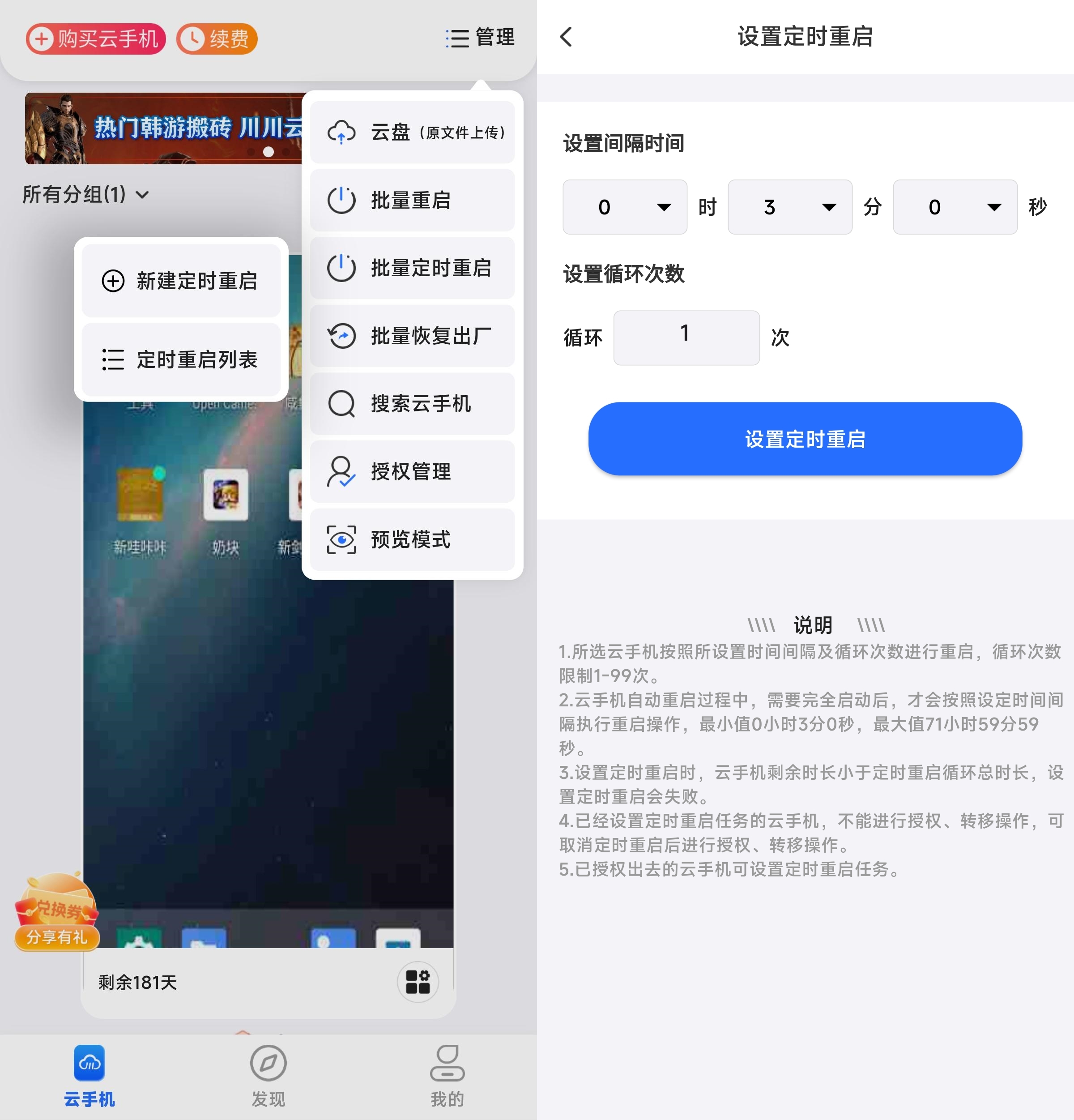
Task: Open the hours dropdown before 时
Action: tap(624, 207)
